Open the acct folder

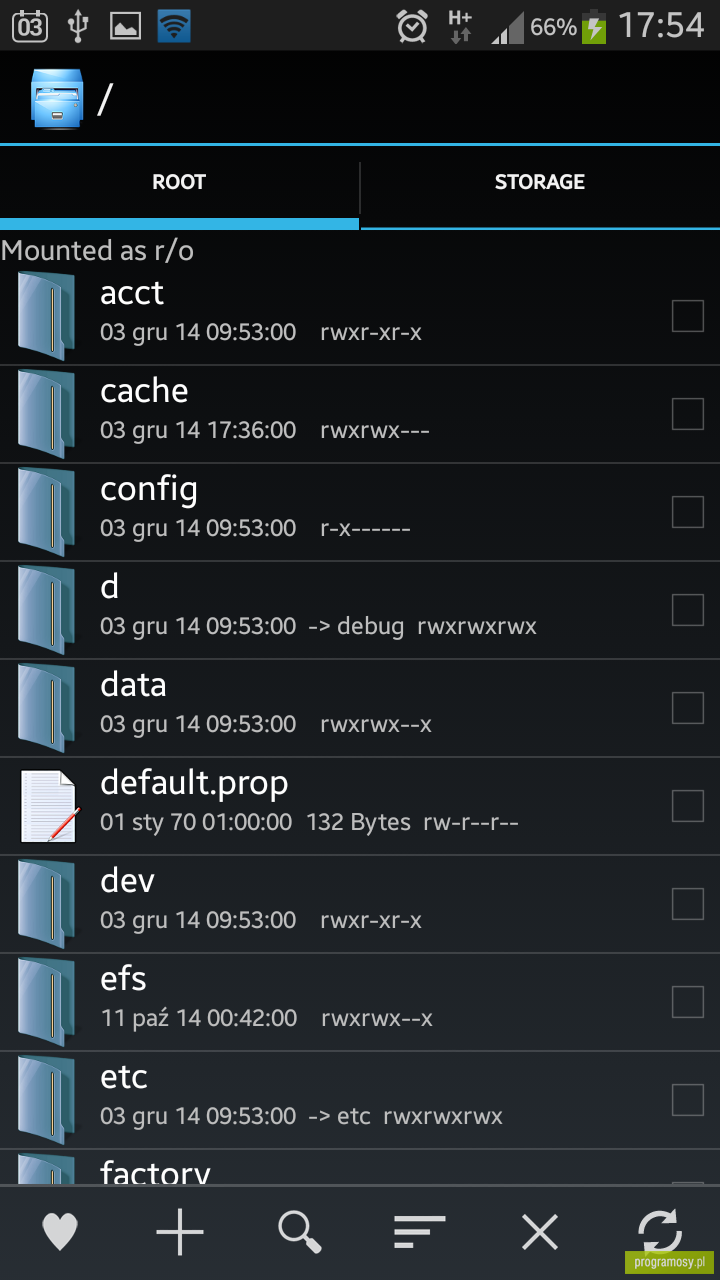tap(360, 316)
